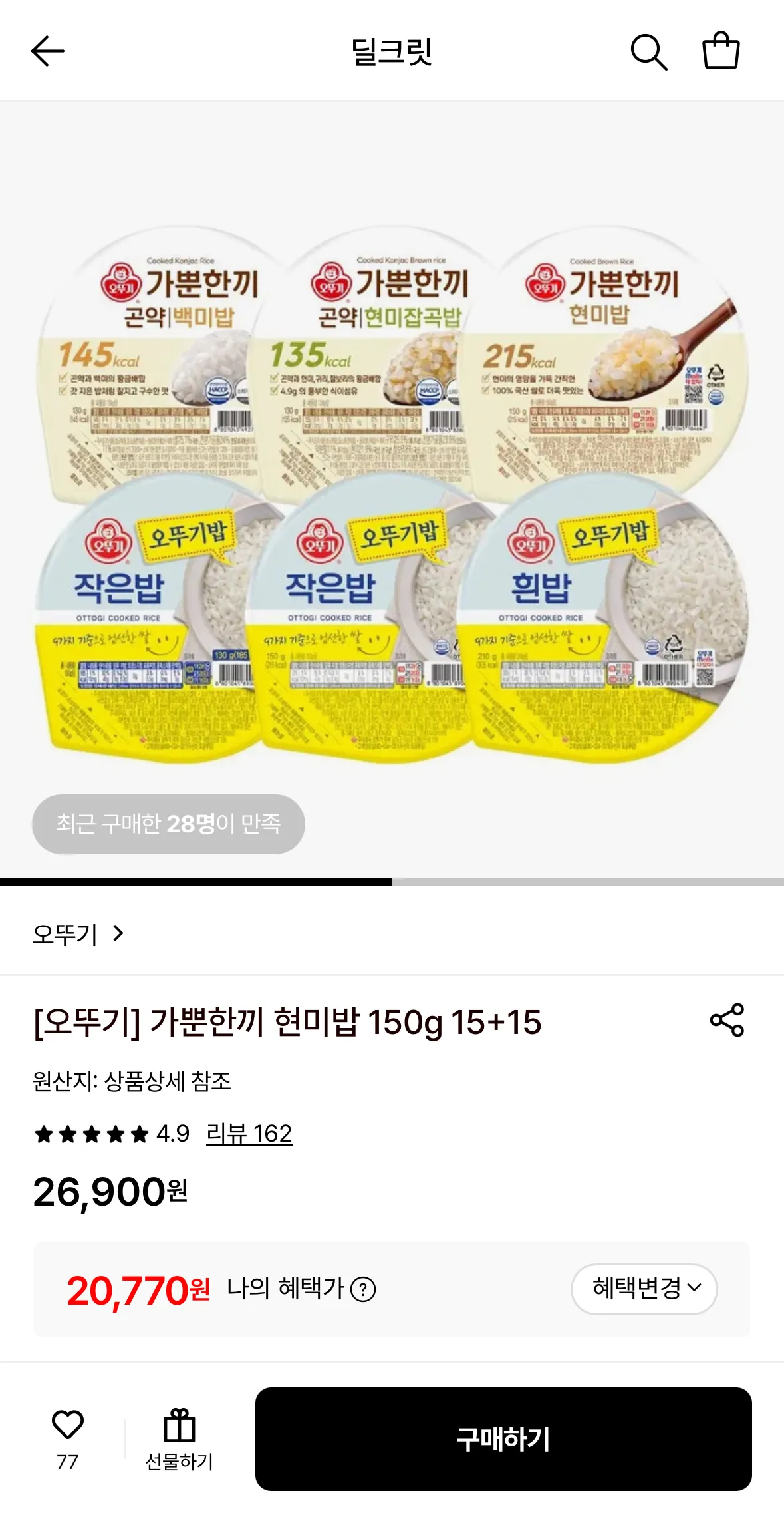Show info about 나의 혜택가
Image resolution: width=784 pixels, height=1515 pixels.
click(x=363, y=1289)
